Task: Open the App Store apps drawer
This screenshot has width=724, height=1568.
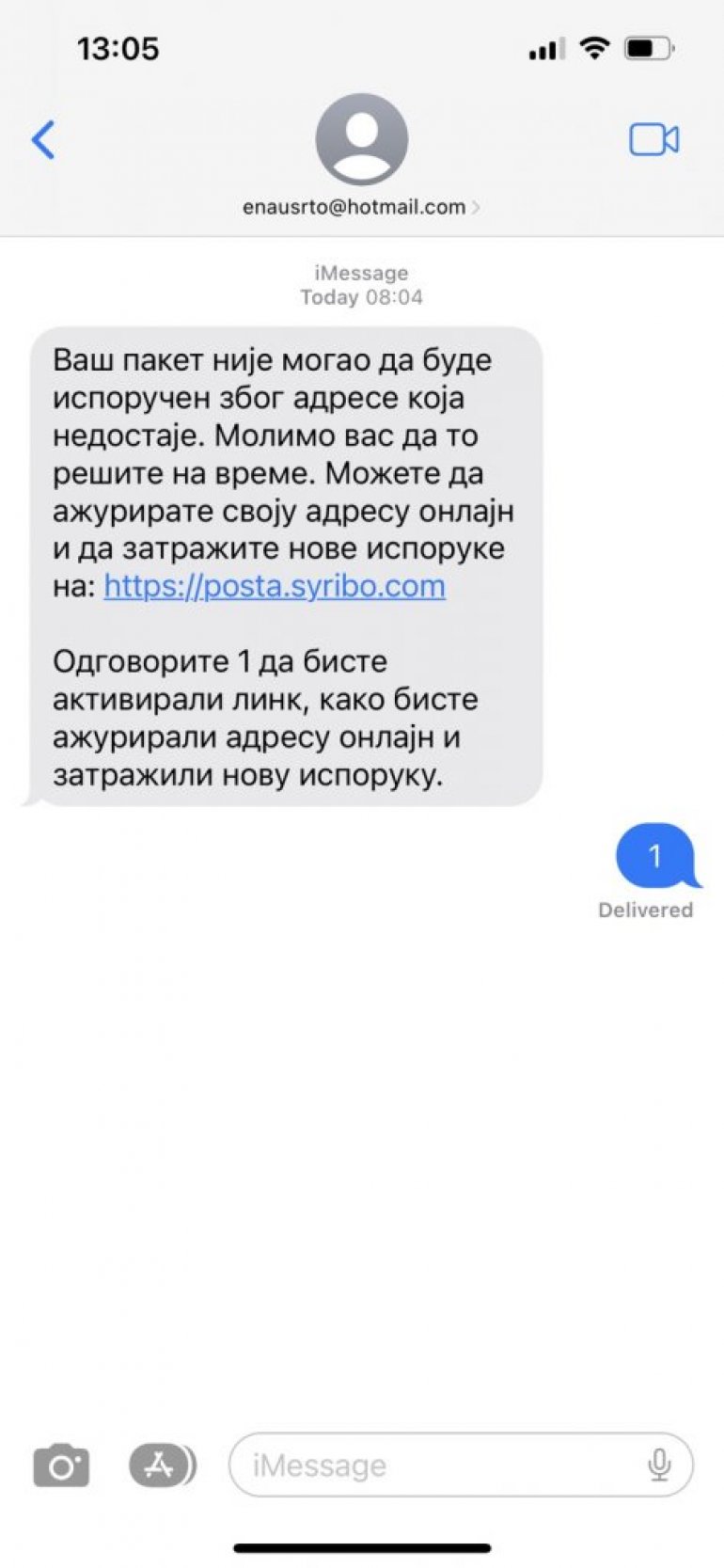Action: coord(162,1465)
